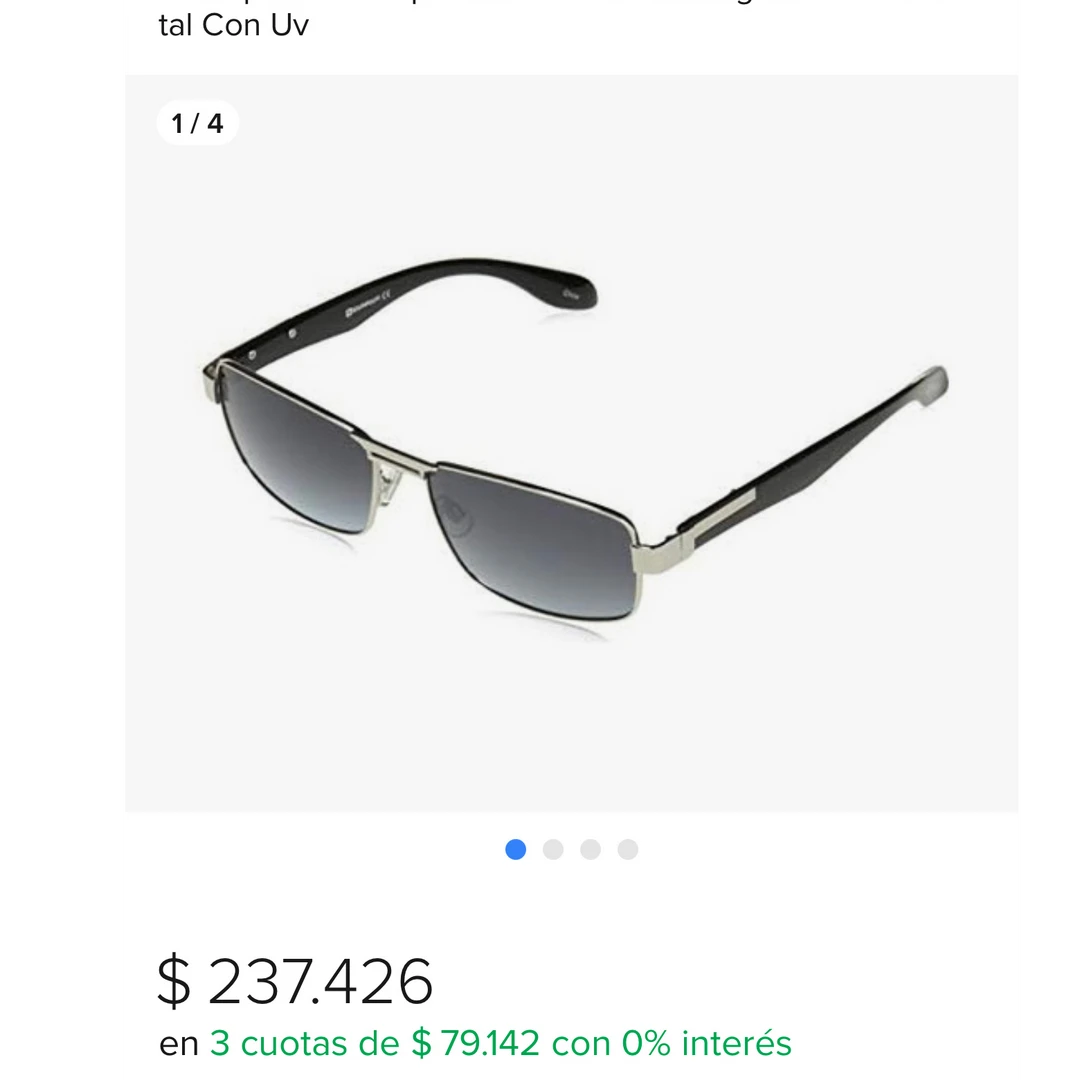Select the third image indicator dot
Viewport: 1080px width, 1080px height.
click(590, 850)
